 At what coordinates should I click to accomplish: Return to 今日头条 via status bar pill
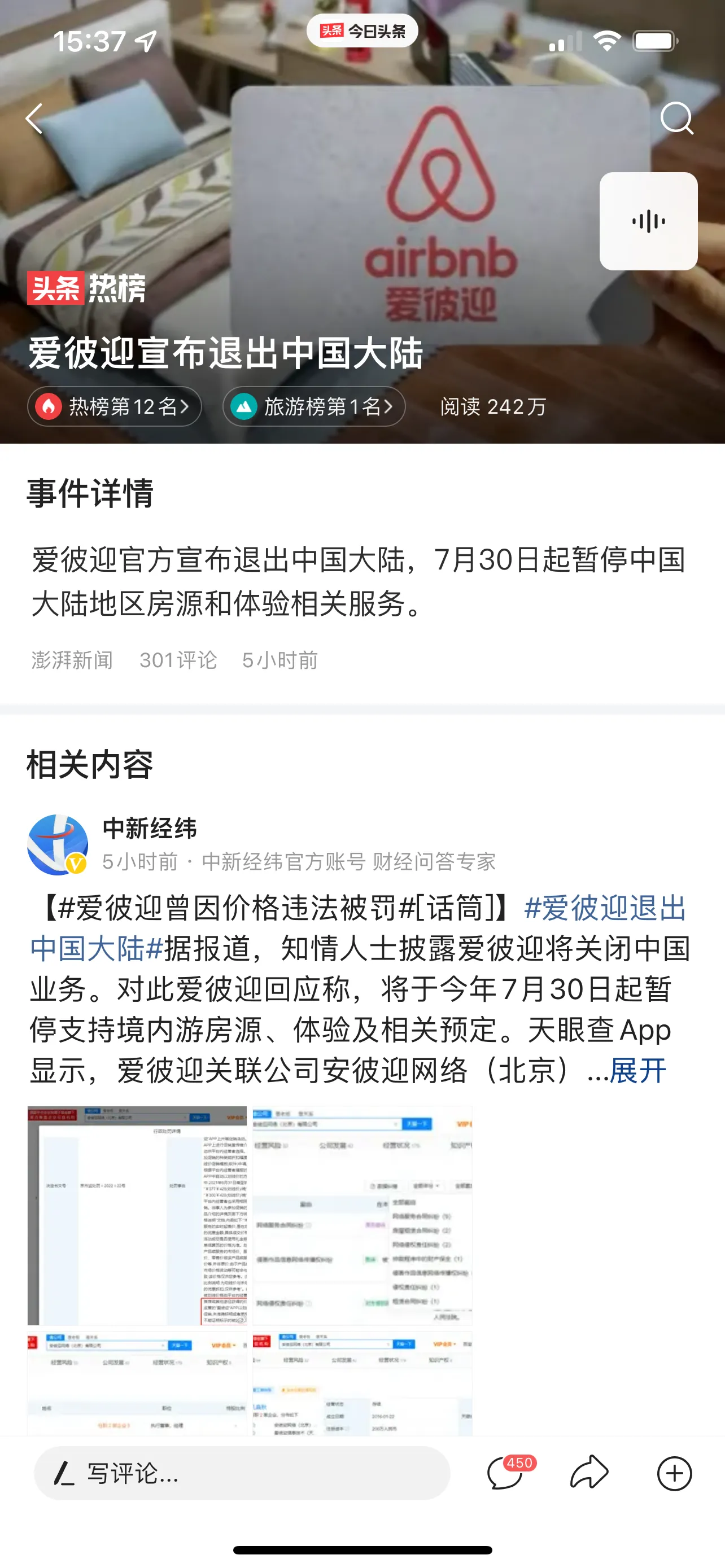(362, 30)
